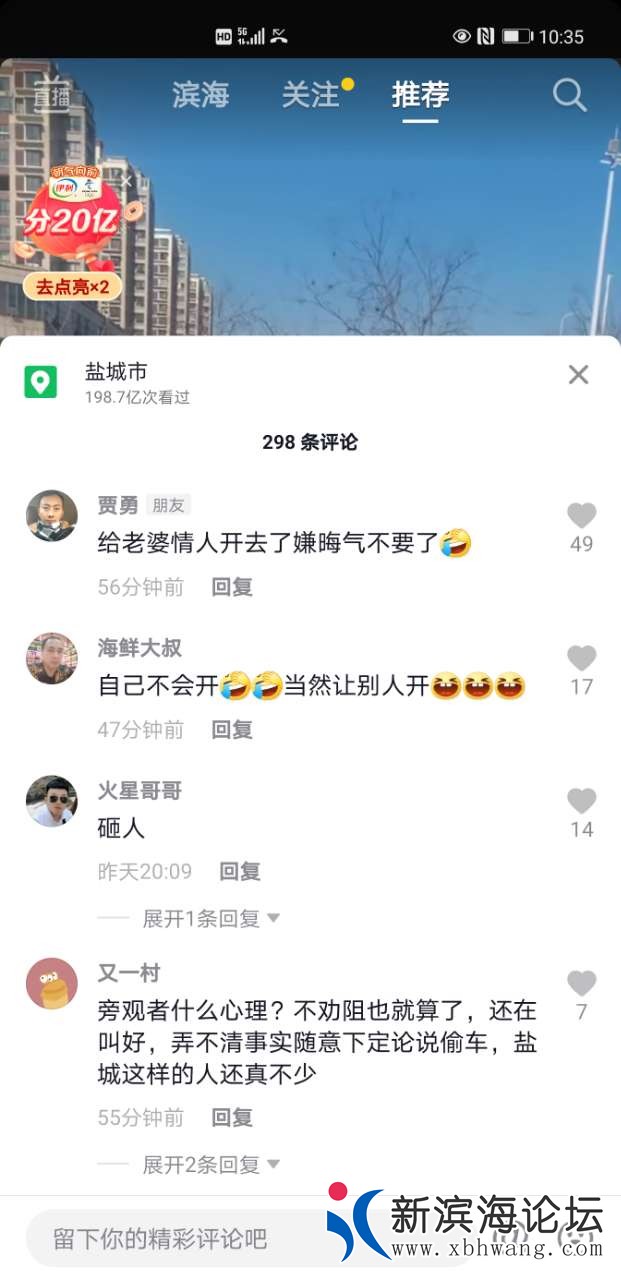Open the search magnifier icon
This screenshot has height=1280, width=621.
point(569,95)
